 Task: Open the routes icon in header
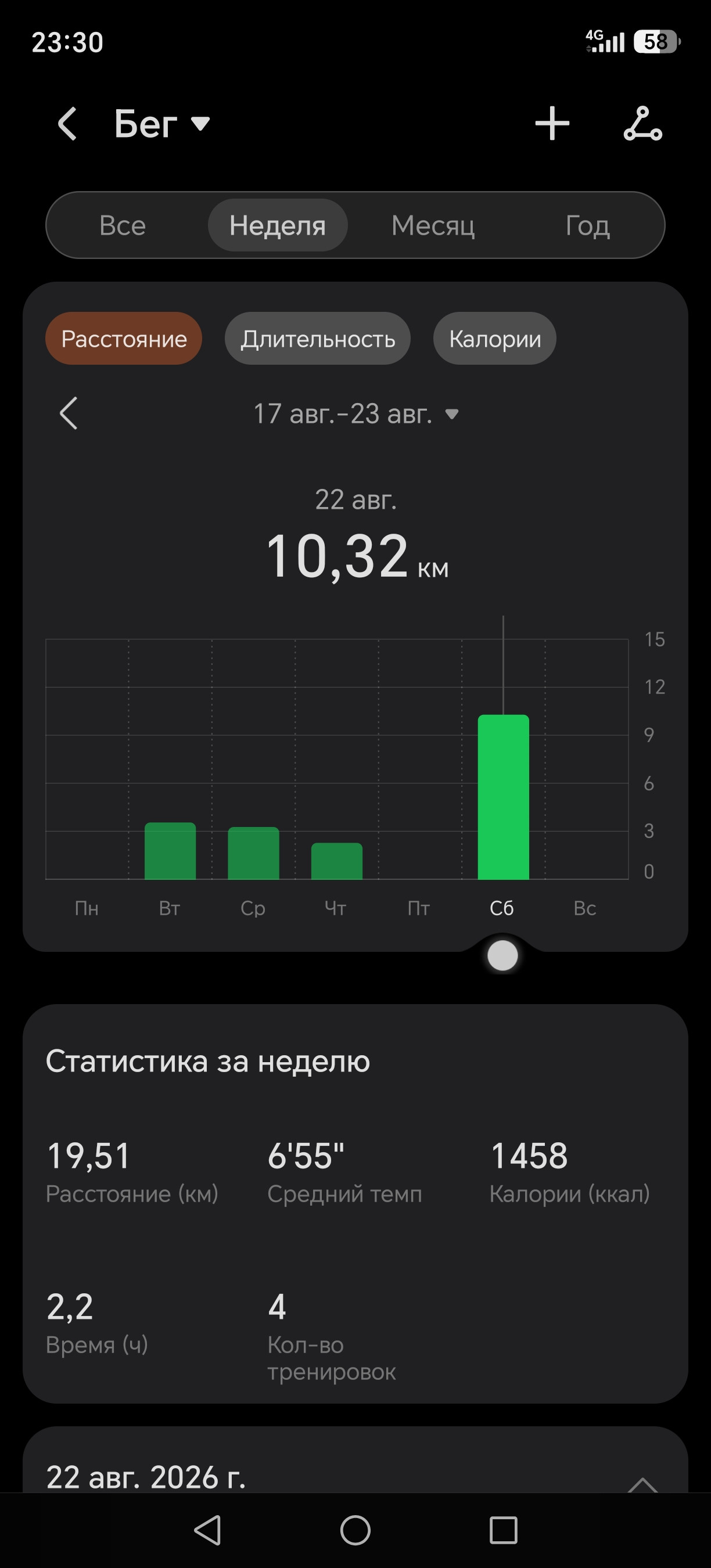coord(643,124)
